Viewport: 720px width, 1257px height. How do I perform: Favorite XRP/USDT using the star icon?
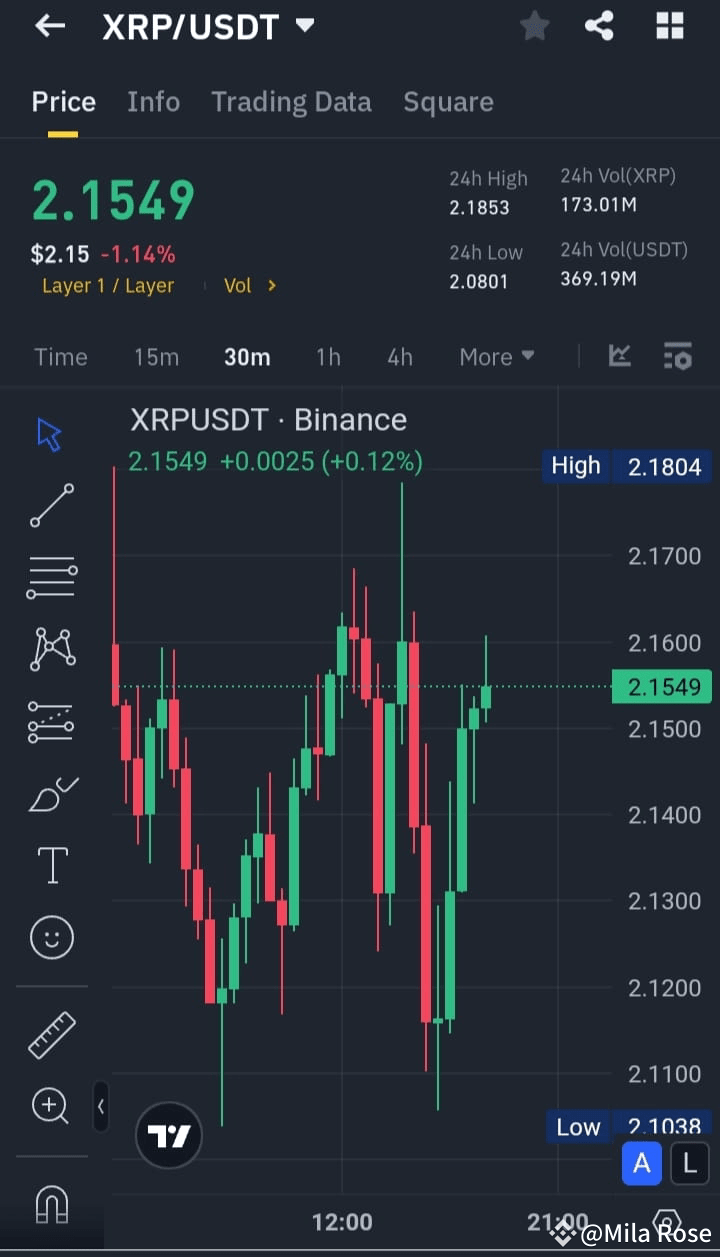[534, 26]
